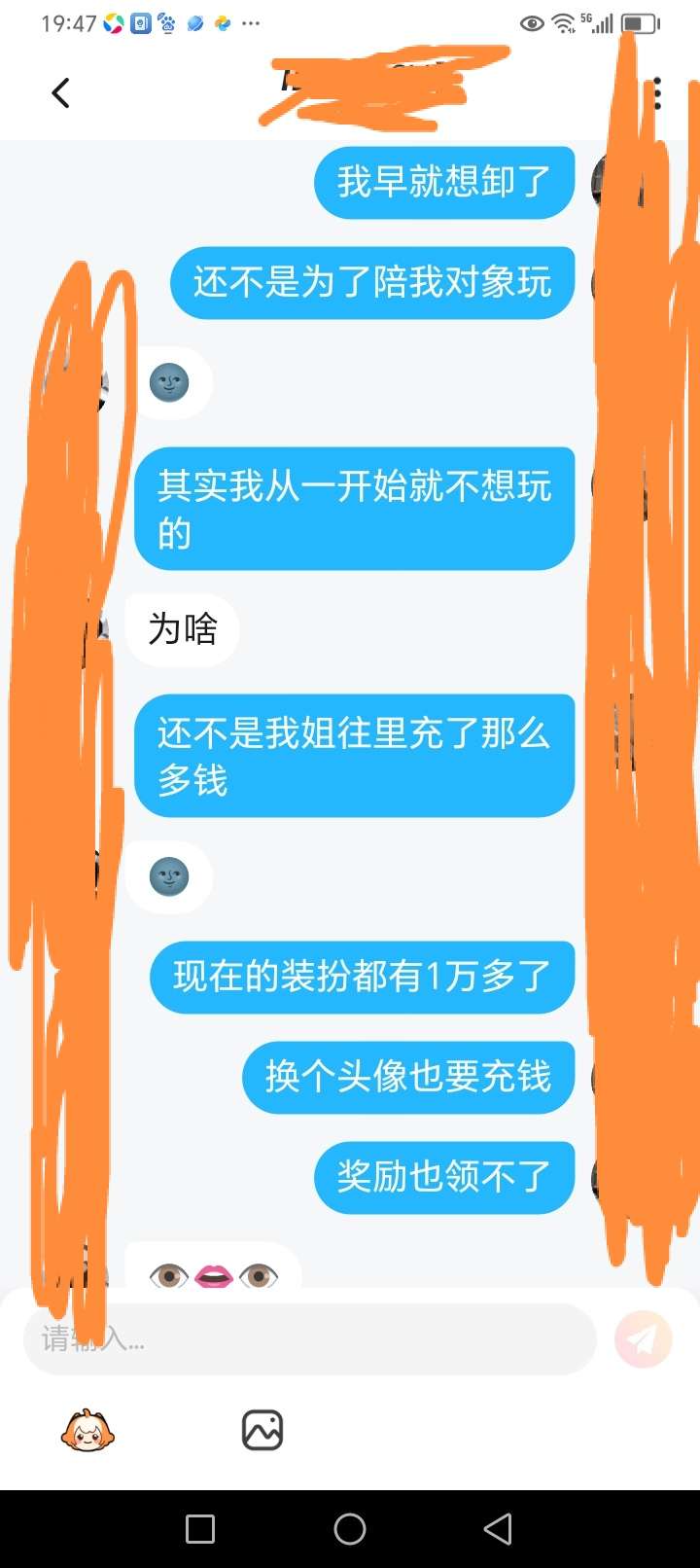This screenshot has width=700, height=1568.
Task: Open the overflow menu in the chat header
Action: tap(658, 93)
